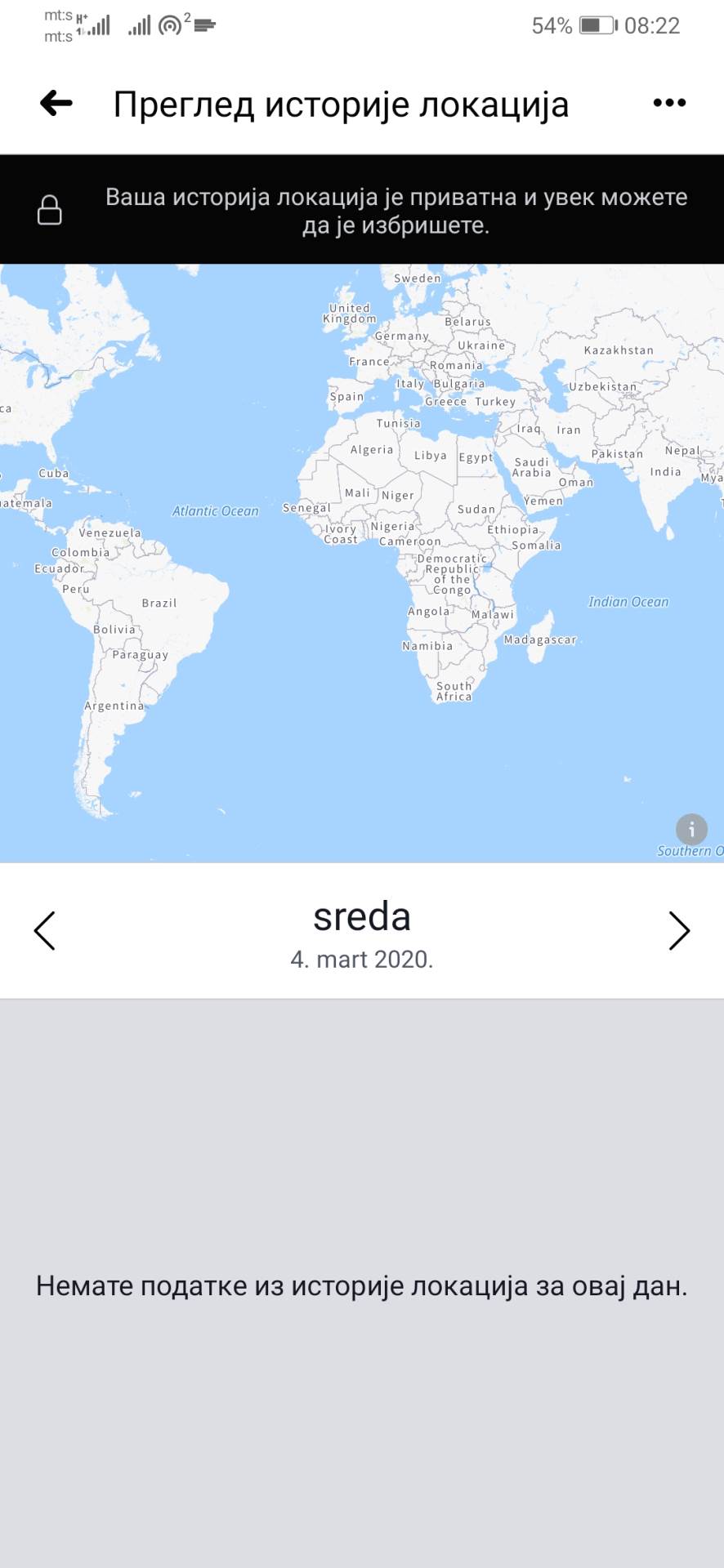The image size is (724, 1568).
Task: Go back from location history view
Action: (56, 104)
